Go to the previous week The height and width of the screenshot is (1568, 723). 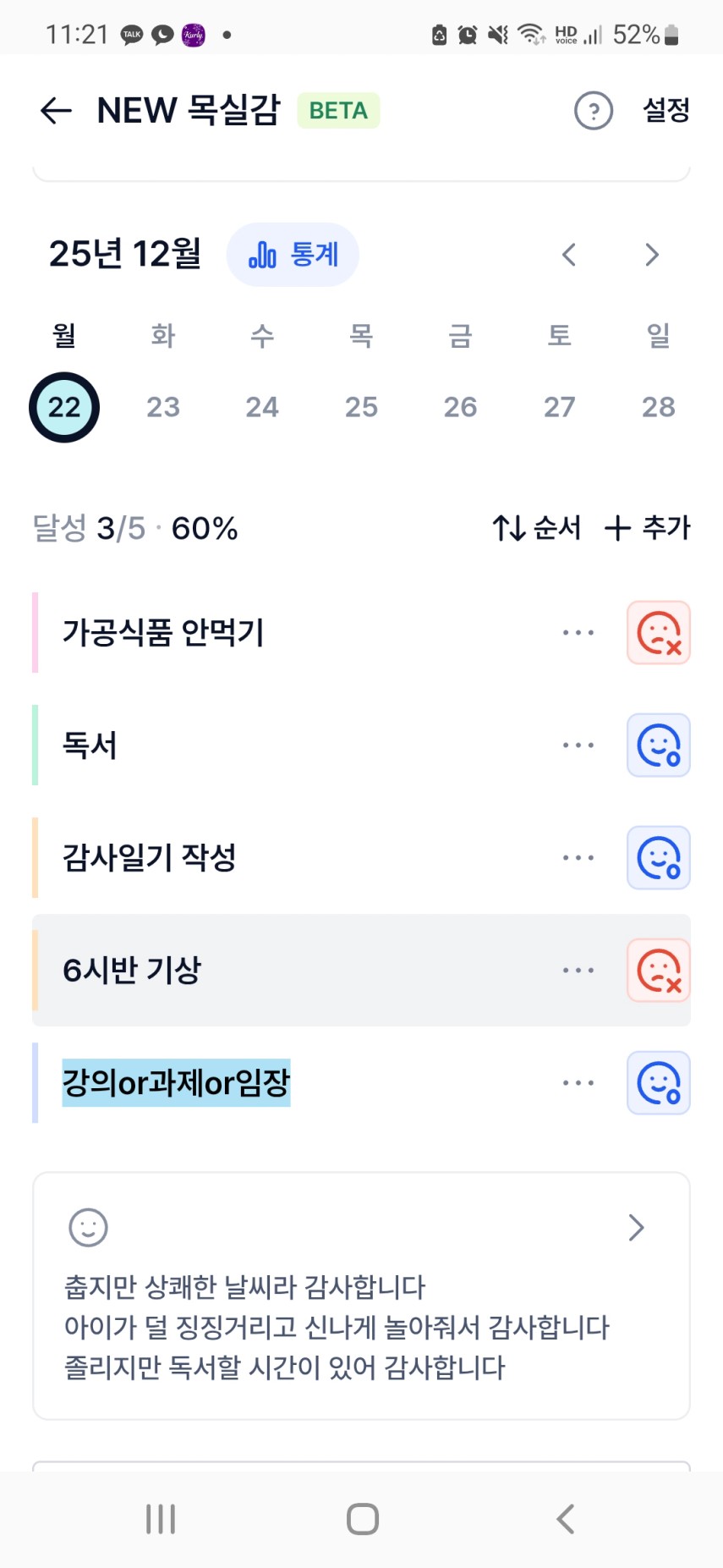(569, 255)
